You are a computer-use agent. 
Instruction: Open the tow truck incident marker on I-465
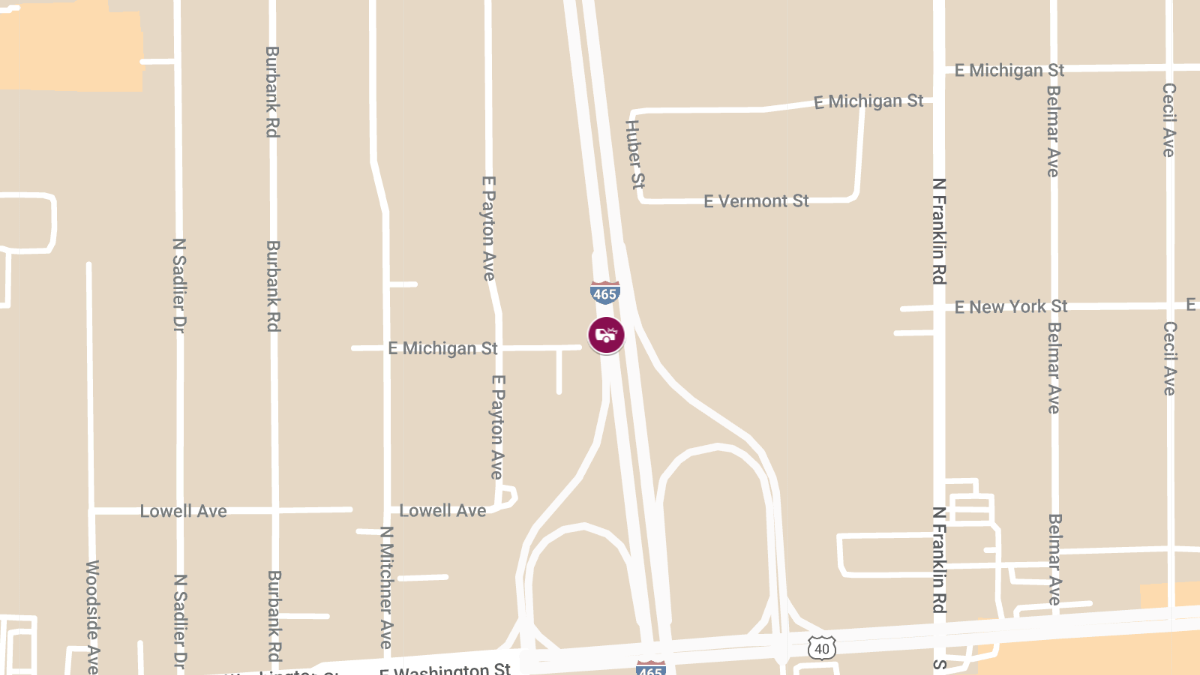[x=606, y=335]
